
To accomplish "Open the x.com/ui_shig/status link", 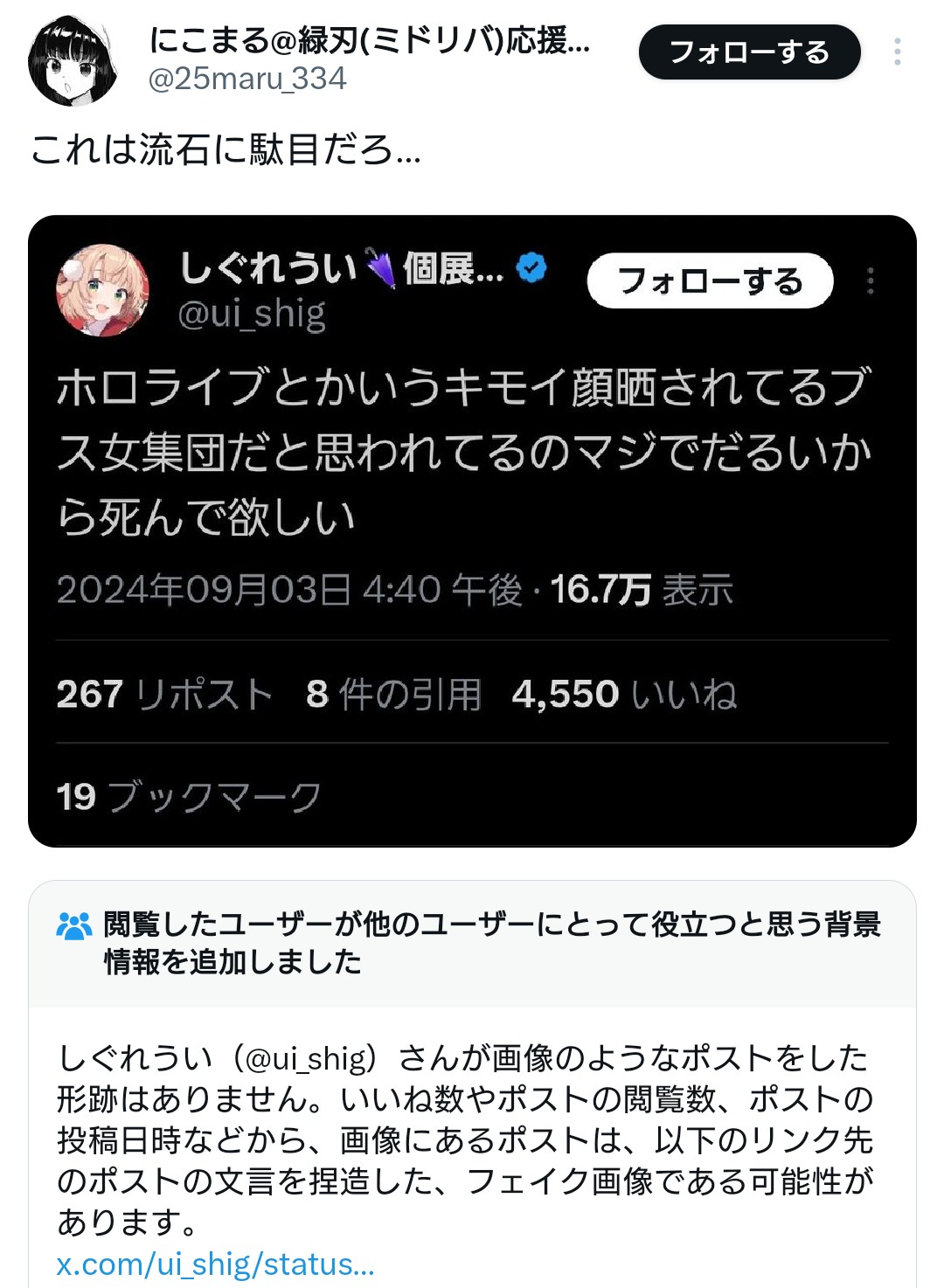I will 215,1264.
